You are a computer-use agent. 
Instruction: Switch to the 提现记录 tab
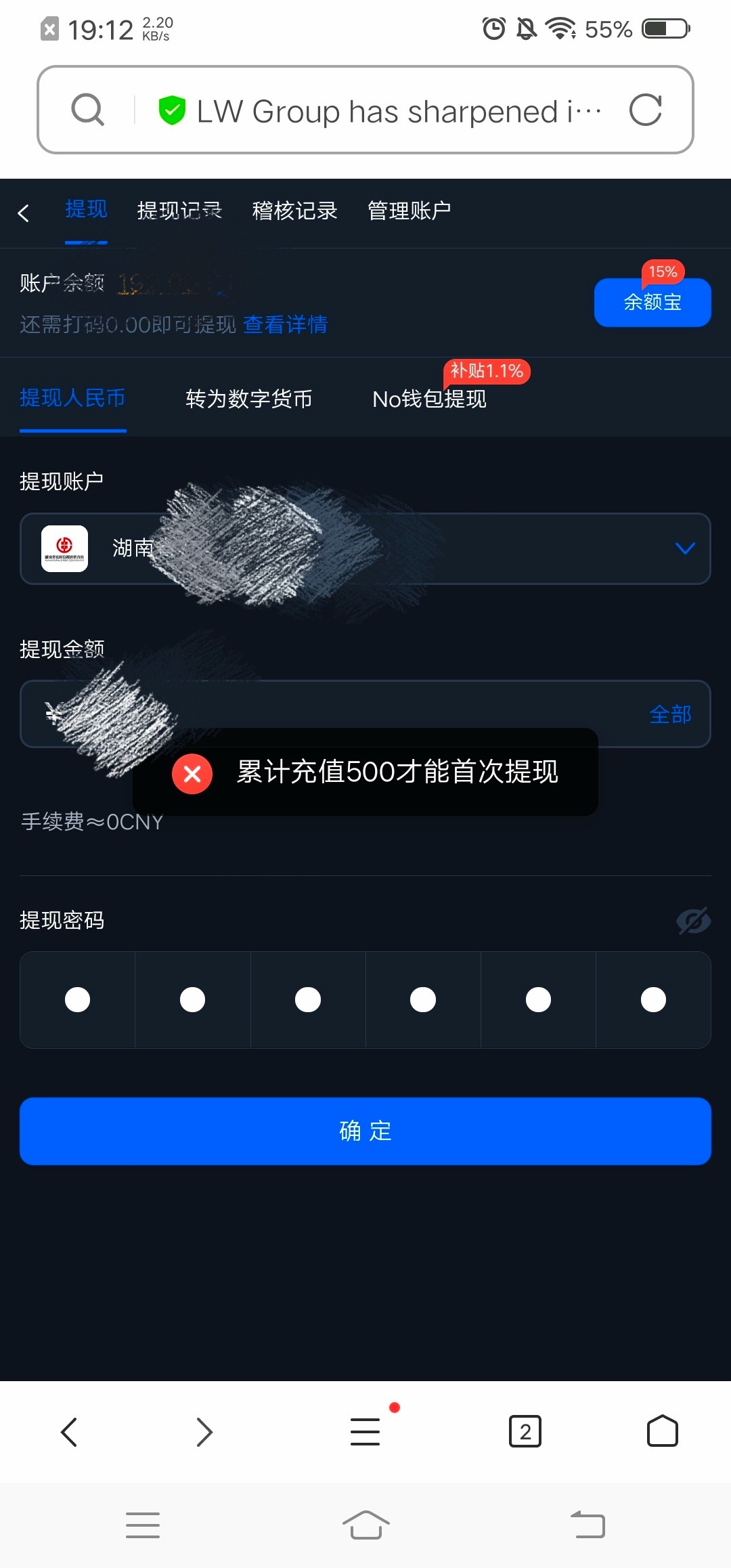(x=179, y=211)
